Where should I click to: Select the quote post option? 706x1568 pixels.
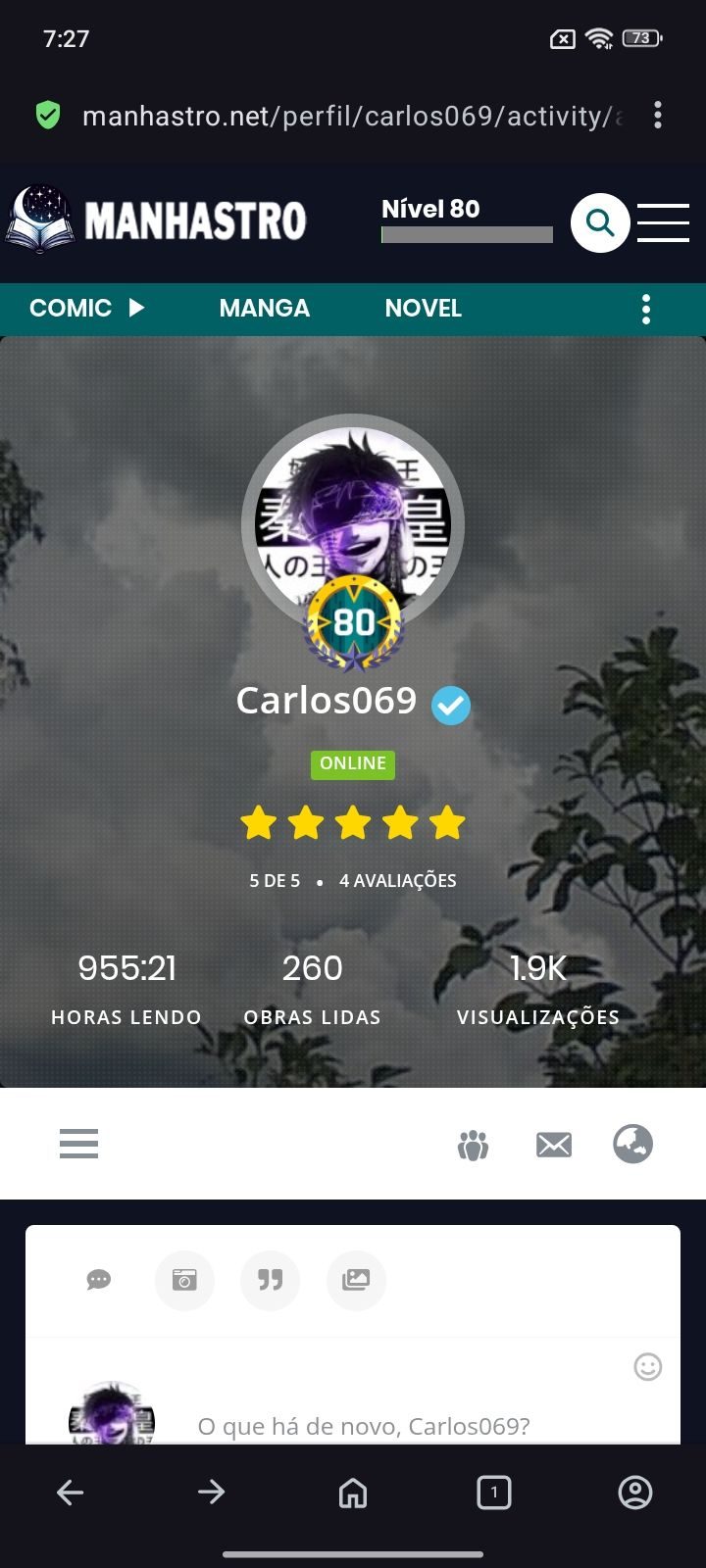click(270, 1280)
